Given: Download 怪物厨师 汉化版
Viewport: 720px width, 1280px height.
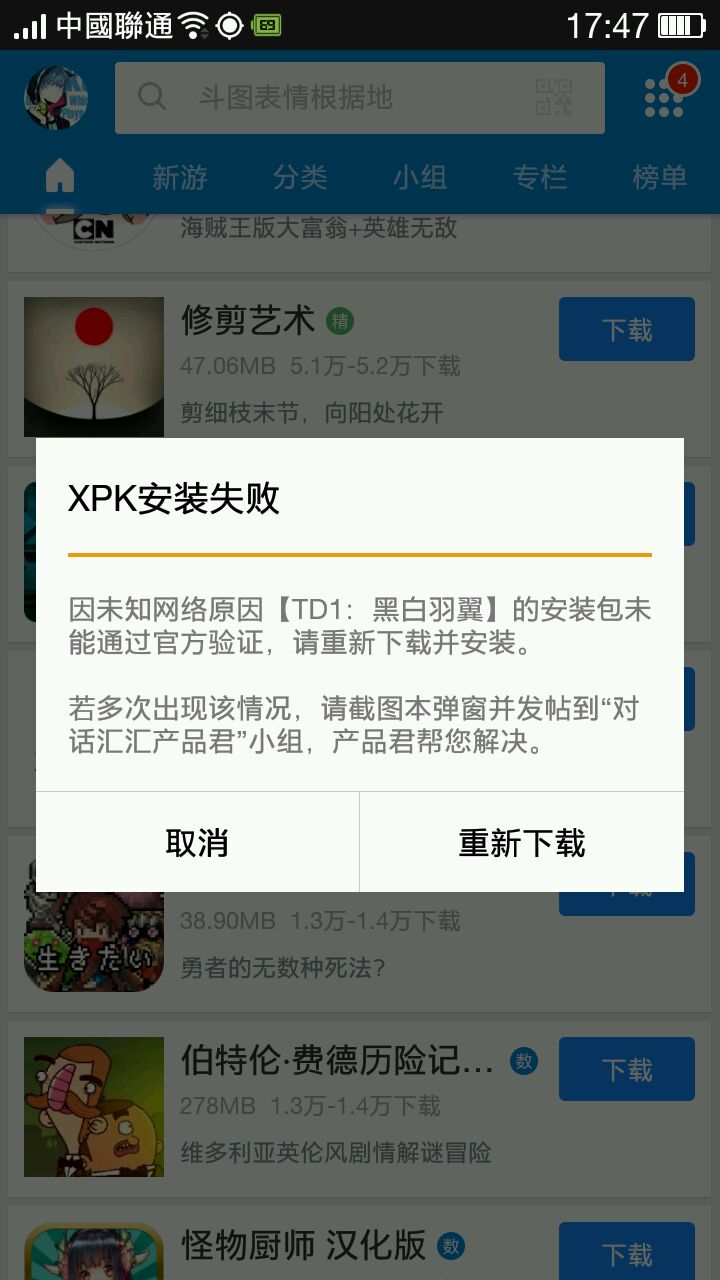Looking at the screenshot, I should coord(627,1251).
